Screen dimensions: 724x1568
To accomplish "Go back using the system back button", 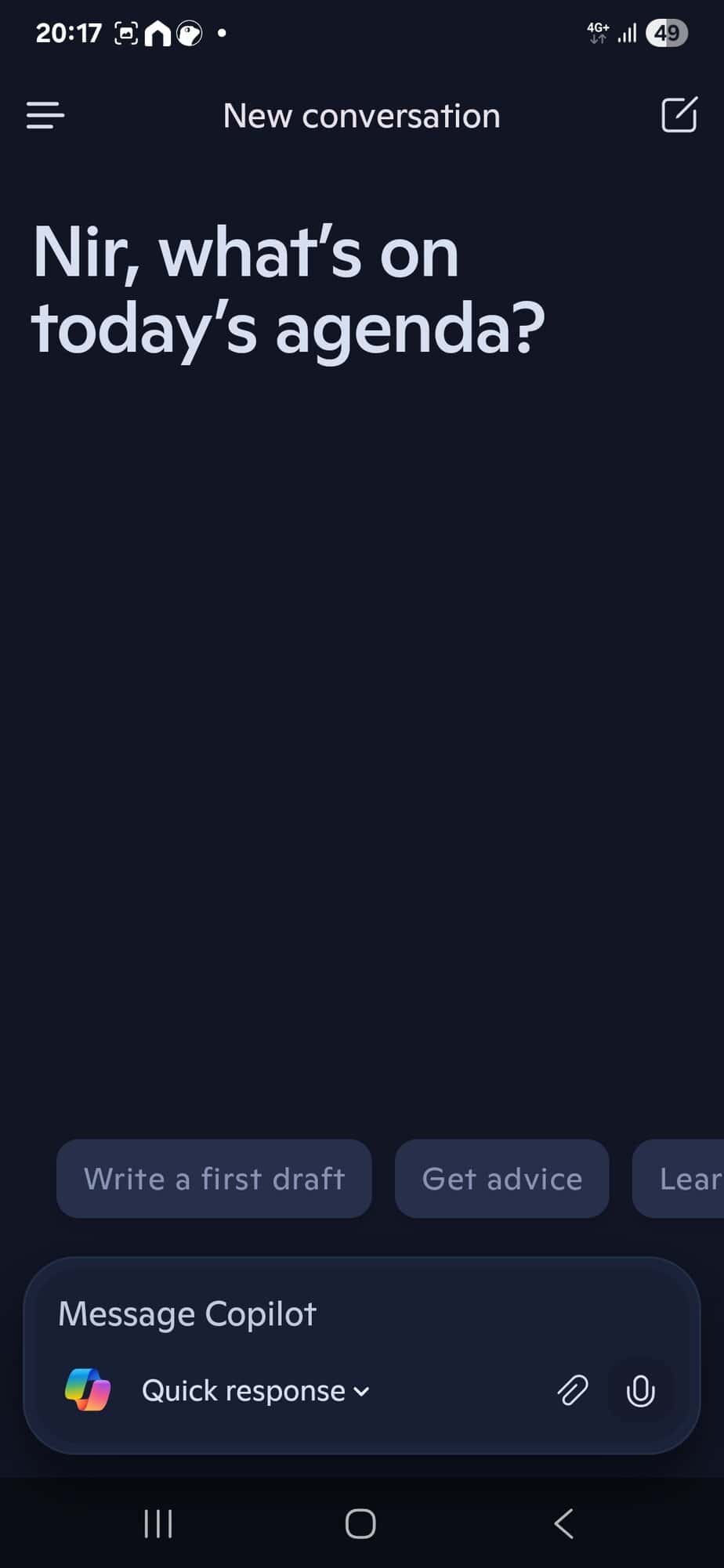I will 563,1523.
